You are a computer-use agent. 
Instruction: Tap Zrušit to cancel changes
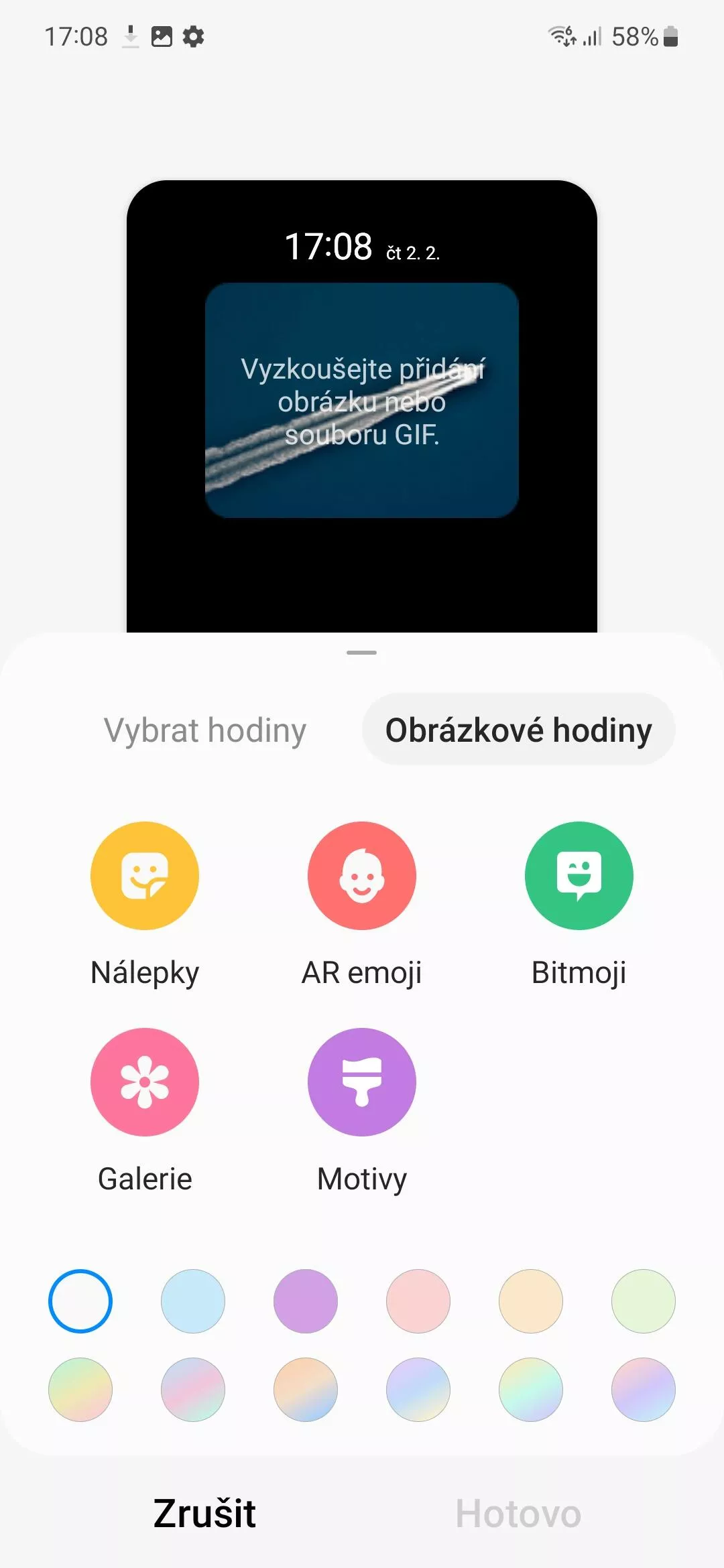(204, 1514)
